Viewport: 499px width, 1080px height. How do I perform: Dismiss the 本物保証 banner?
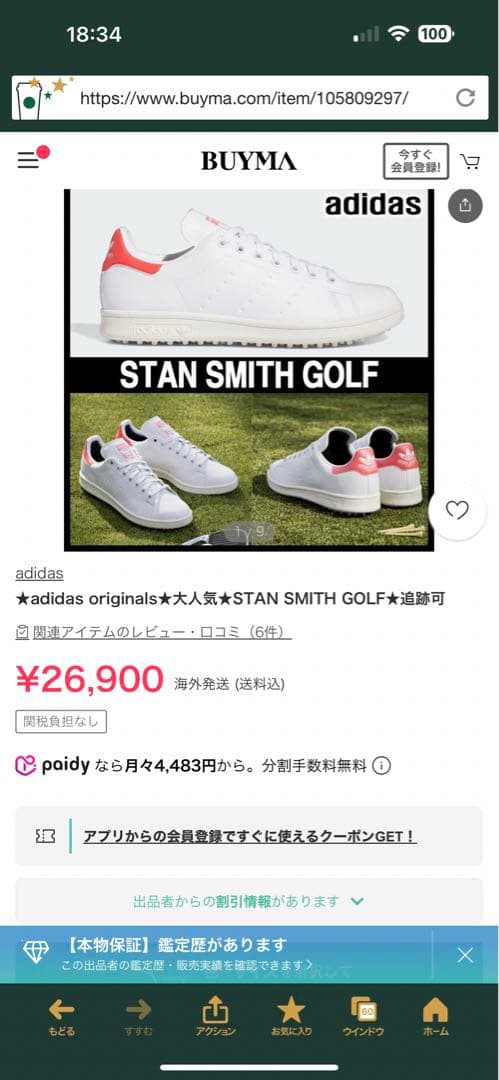point(465,955)
